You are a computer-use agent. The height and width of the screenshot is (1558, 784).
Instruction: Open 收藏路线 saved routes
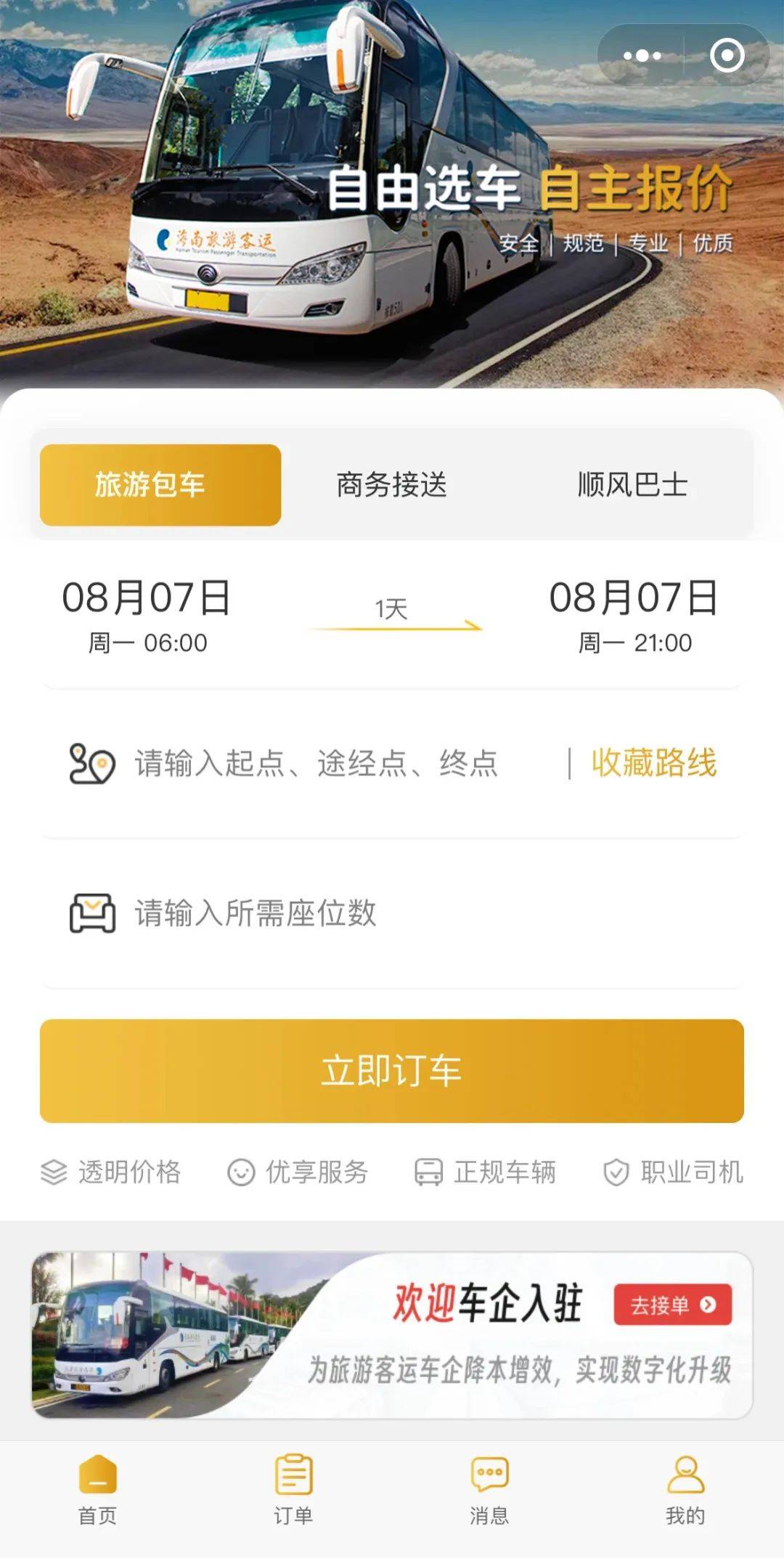[x=654, y=763]
